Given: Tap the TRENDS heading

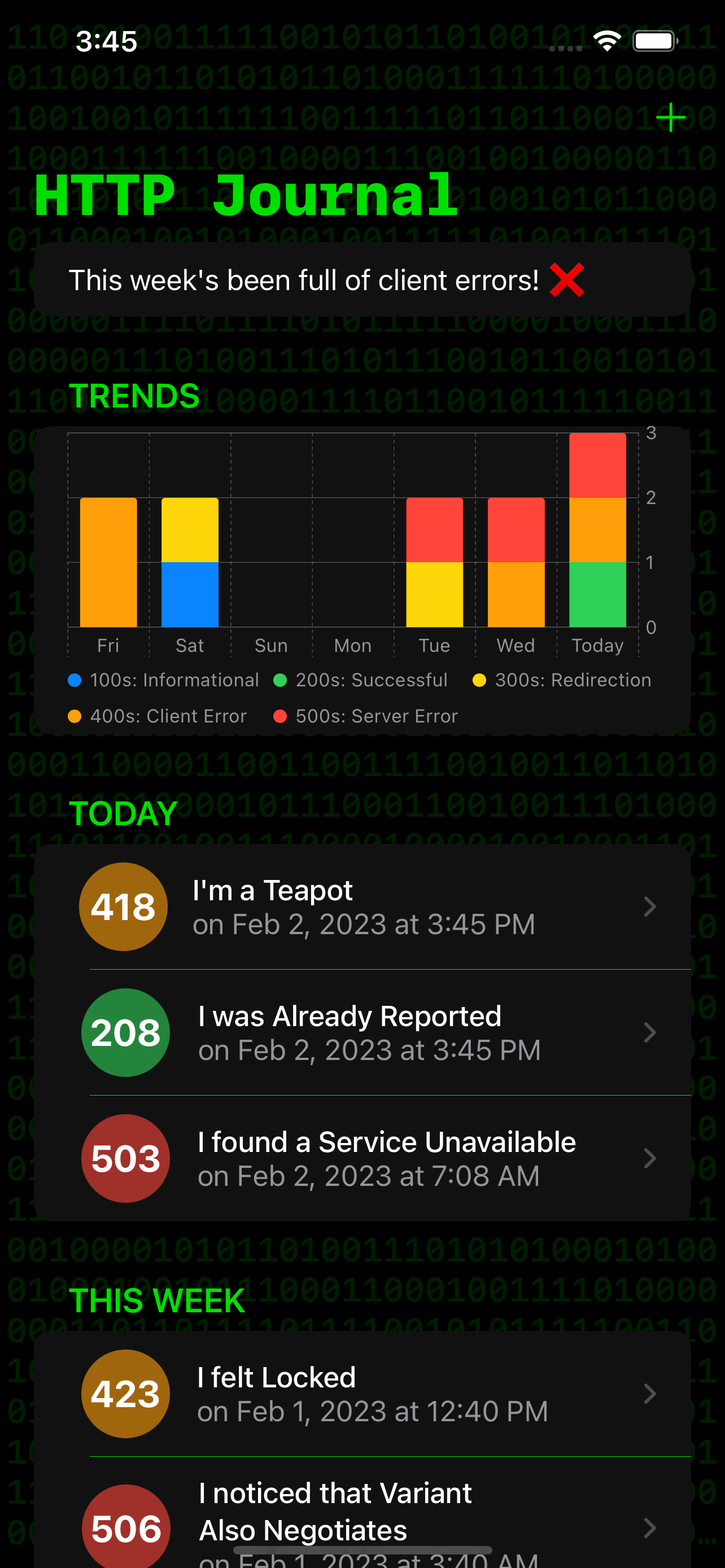Looking at the screenshot, I should click(134, 396).
